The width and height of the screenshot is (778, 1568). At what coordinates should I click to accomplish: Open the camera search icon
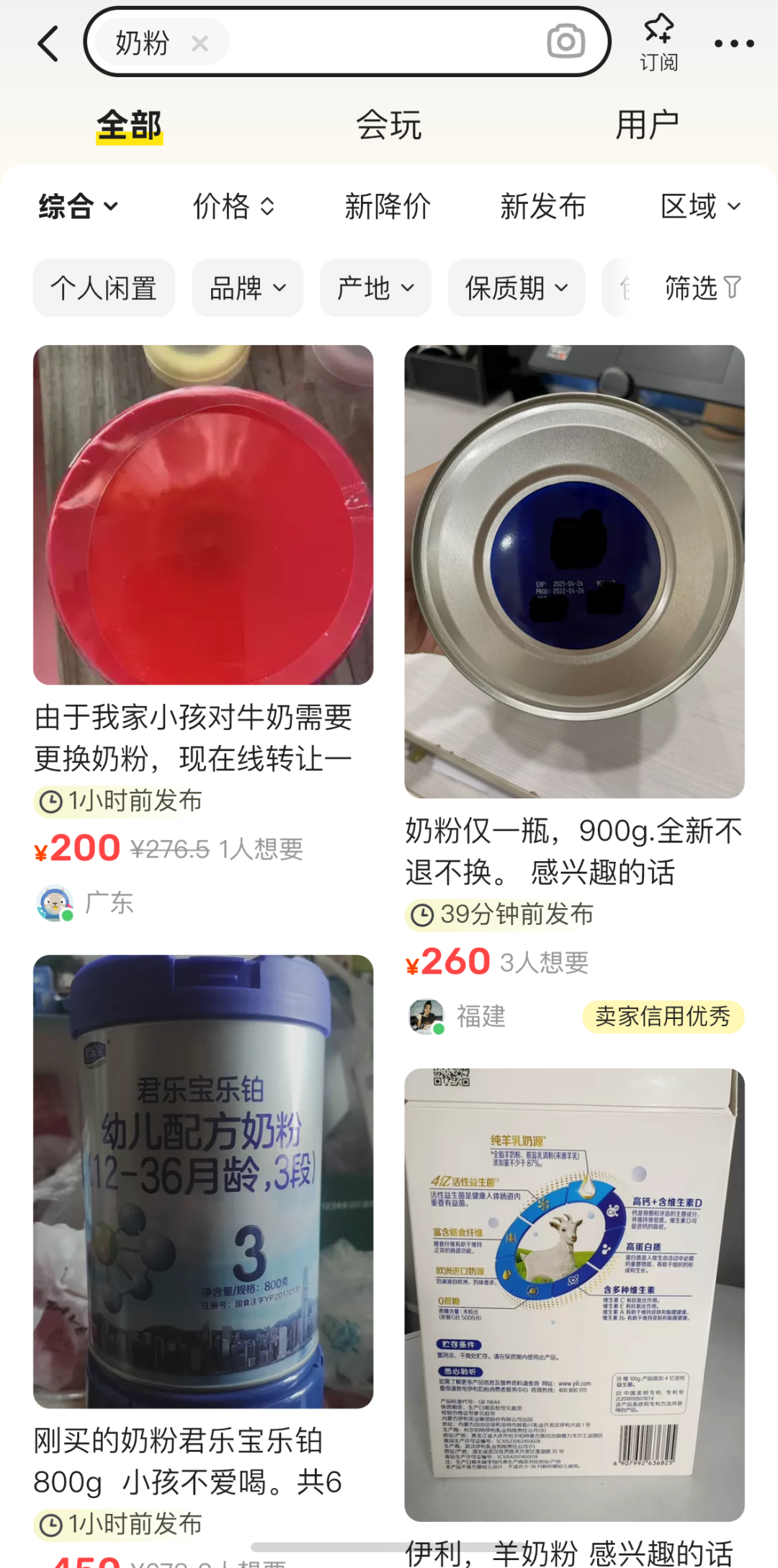[x=566, y=42]
